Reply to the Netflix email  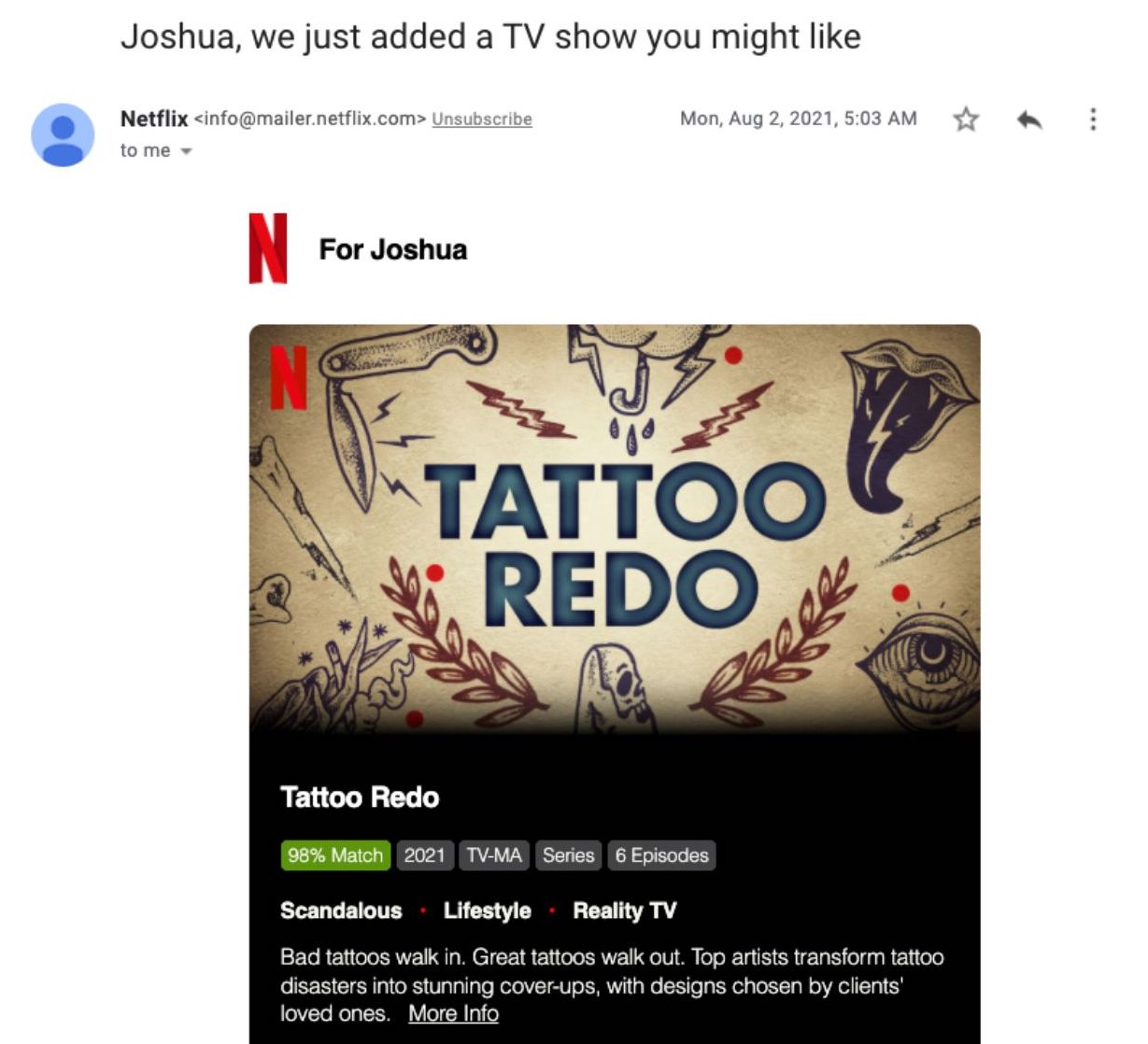pos(1029,120)
